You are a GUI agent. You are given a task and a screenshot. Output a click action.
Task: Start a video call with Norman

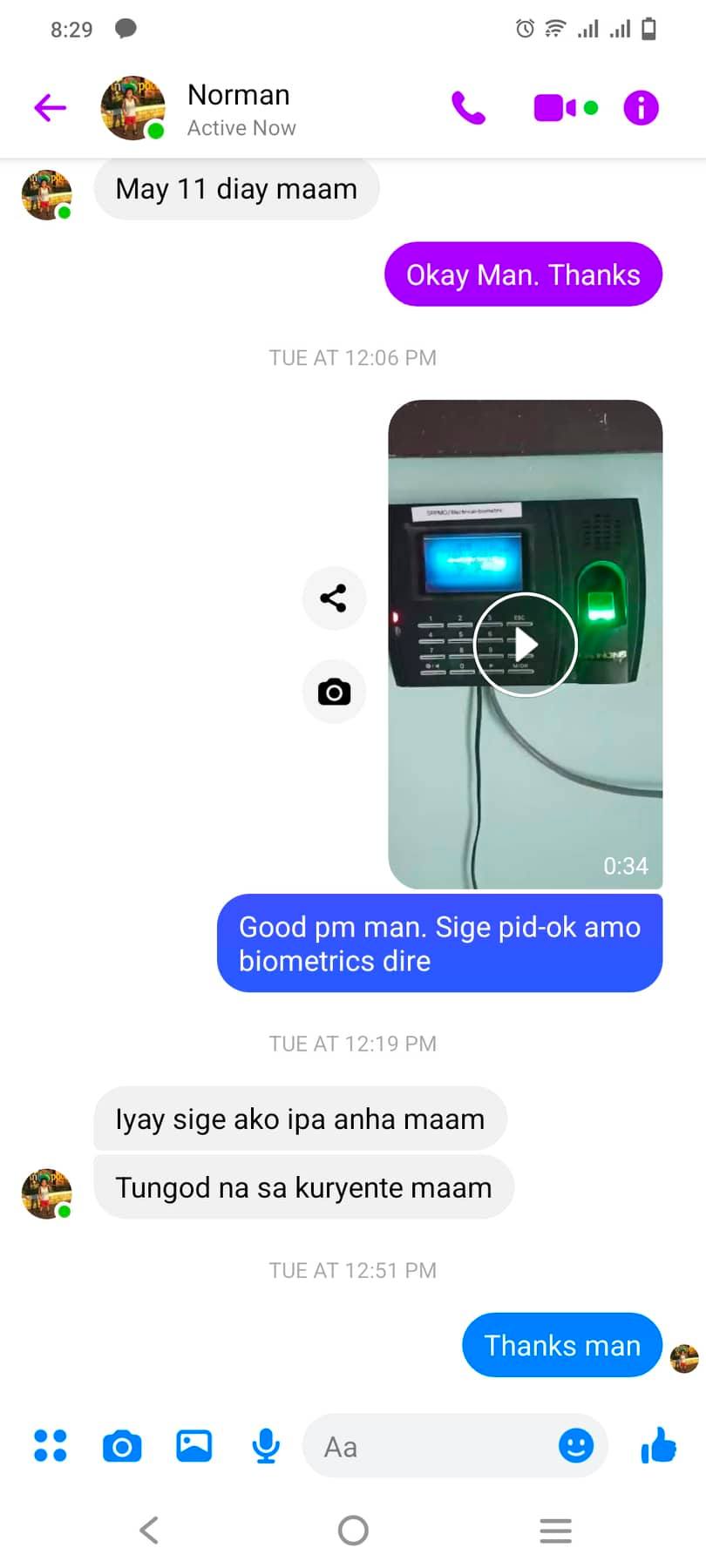[555, 108]
